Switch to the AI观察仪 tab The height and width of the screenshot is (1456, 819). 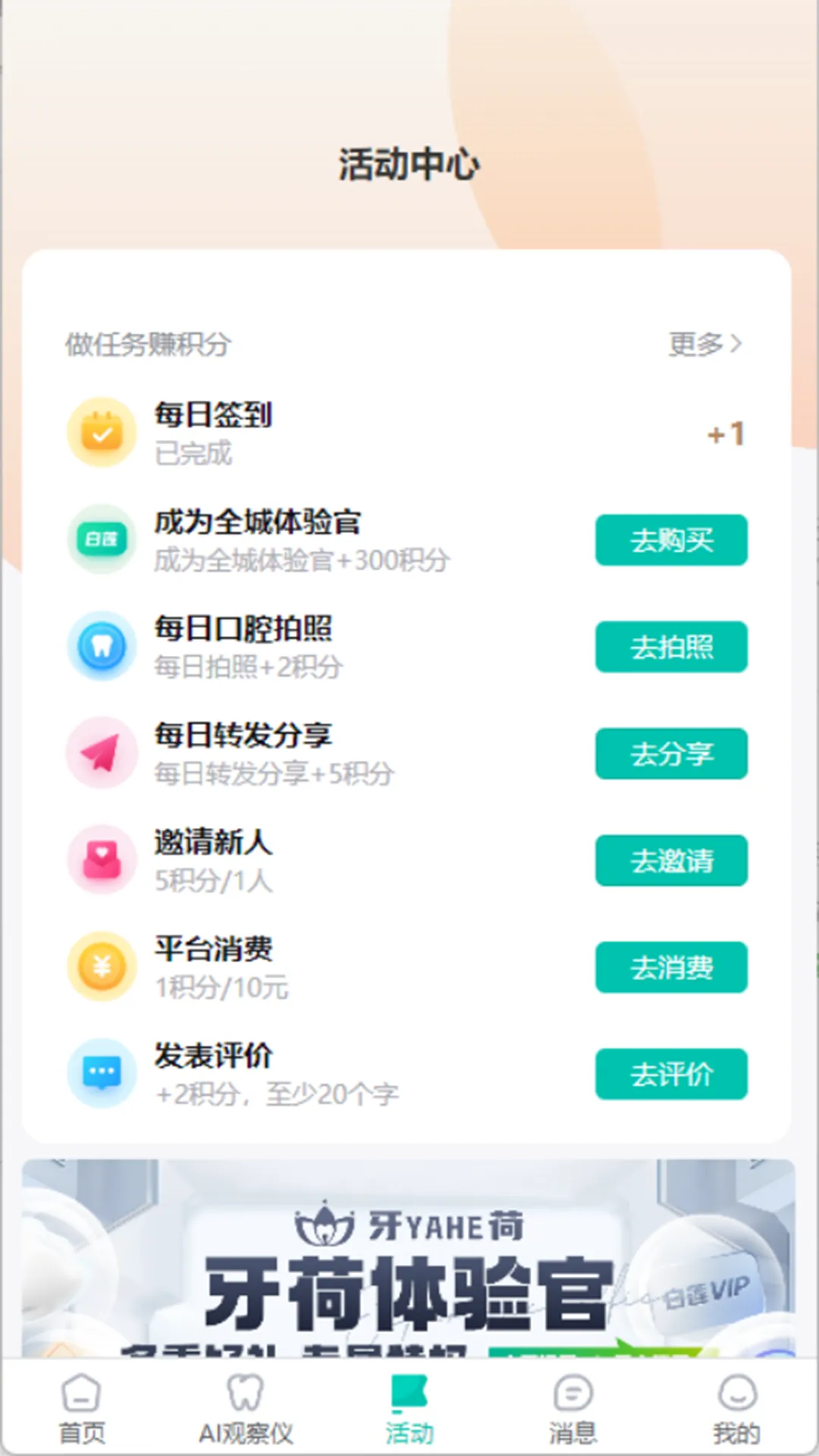click(x=246, y=1409)
